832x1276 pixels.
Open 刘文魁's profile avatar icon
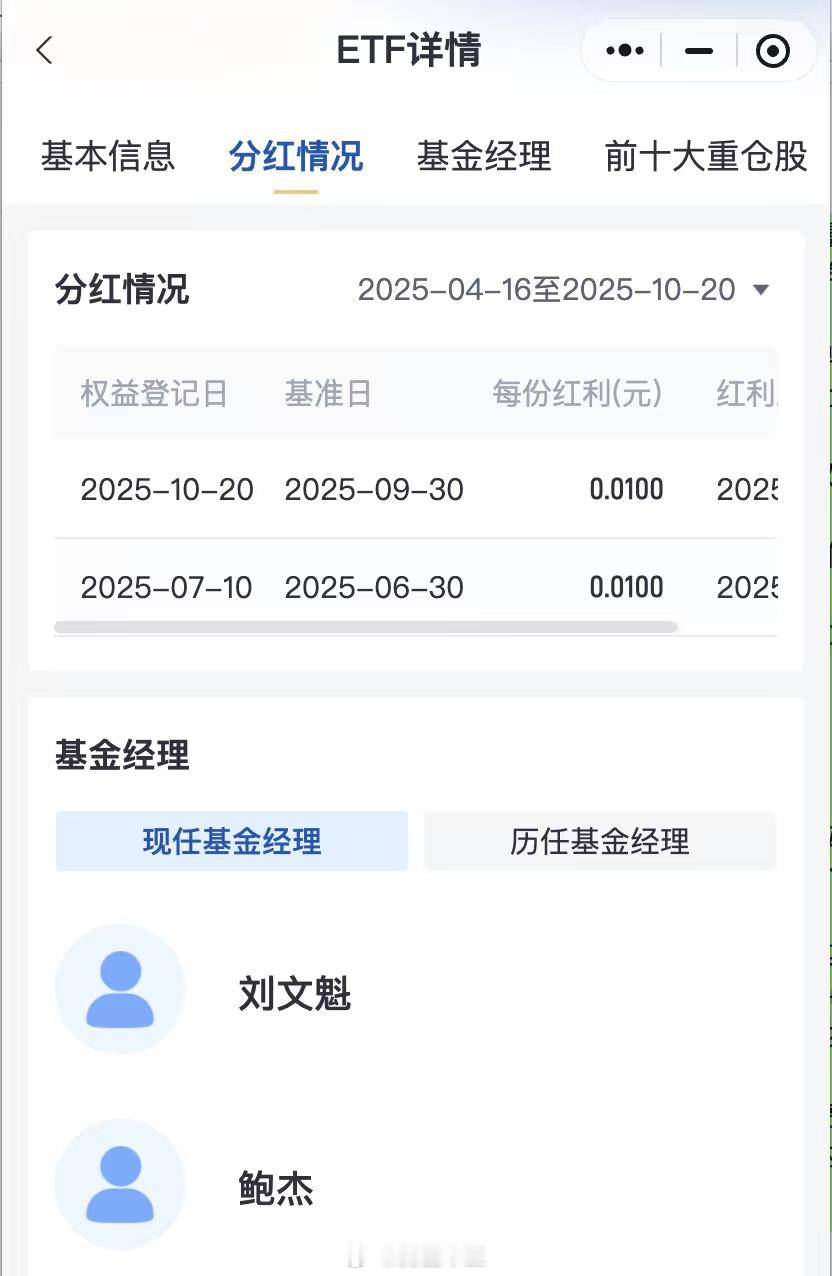point(120,988)
